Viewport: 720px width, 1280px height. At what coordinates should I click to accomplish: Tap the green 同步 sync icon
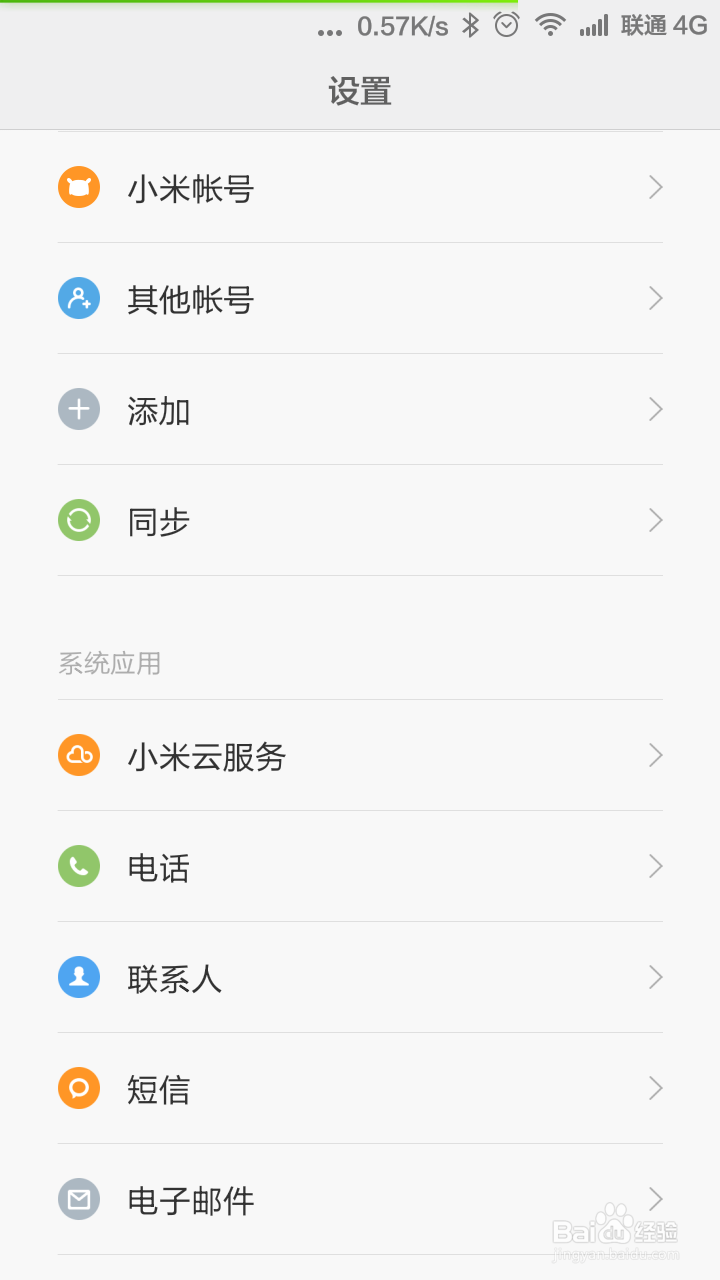pyautogui.click(x=79, y=520)
